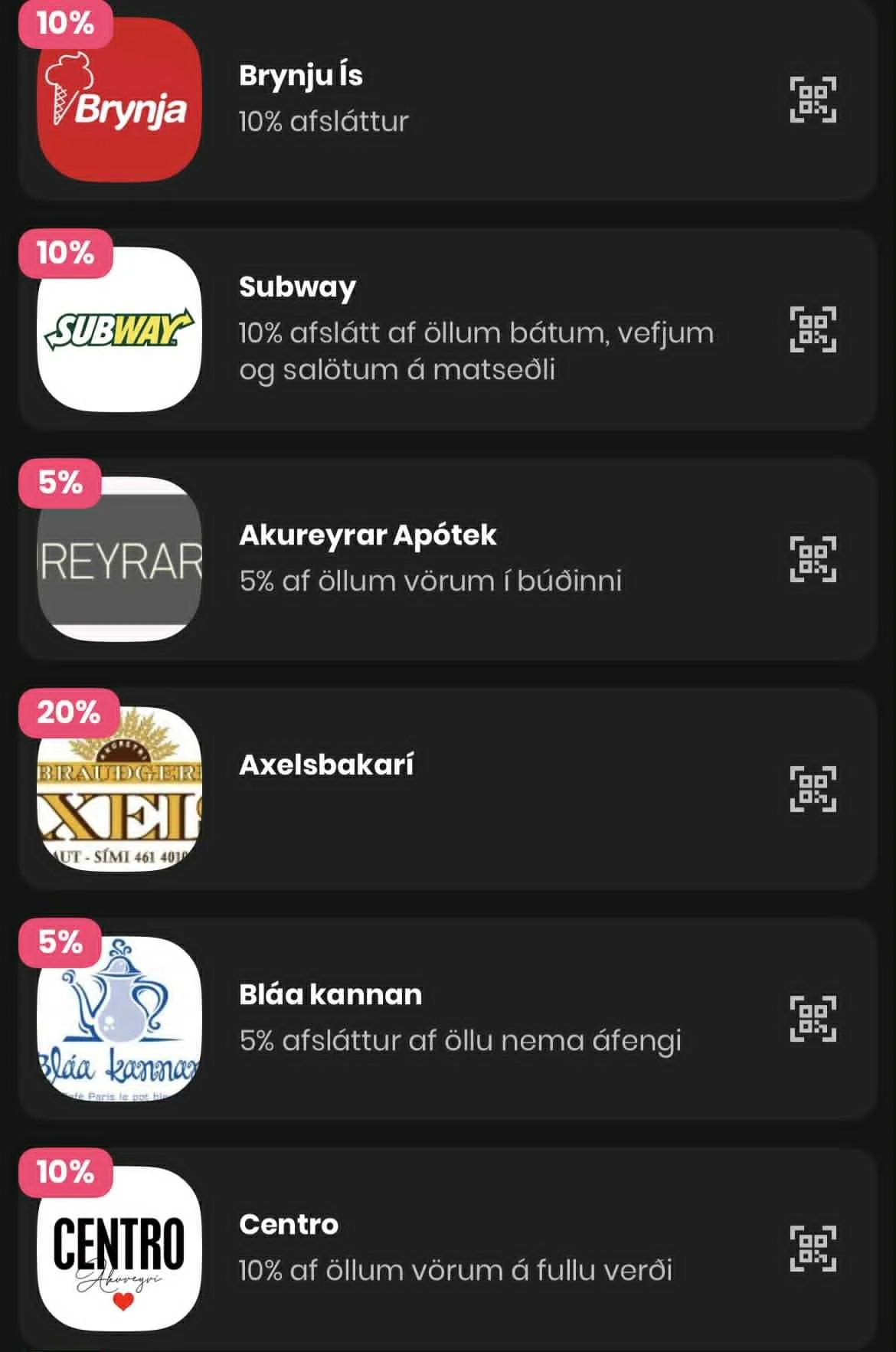Show QR code for Brynju Ís
The image size is (896, 1352).
point(813,100)
